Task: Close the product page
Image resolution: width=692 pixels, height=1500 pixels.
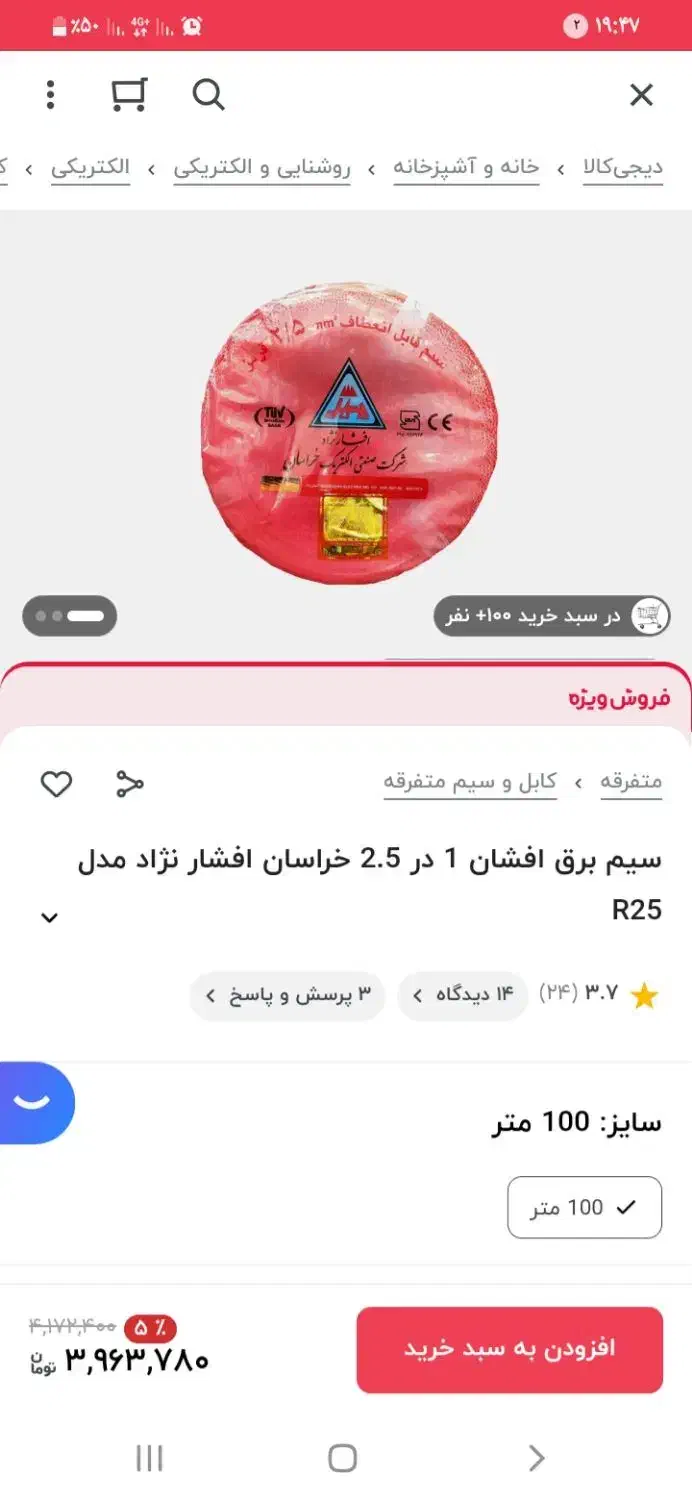Action: coord(641,95)
